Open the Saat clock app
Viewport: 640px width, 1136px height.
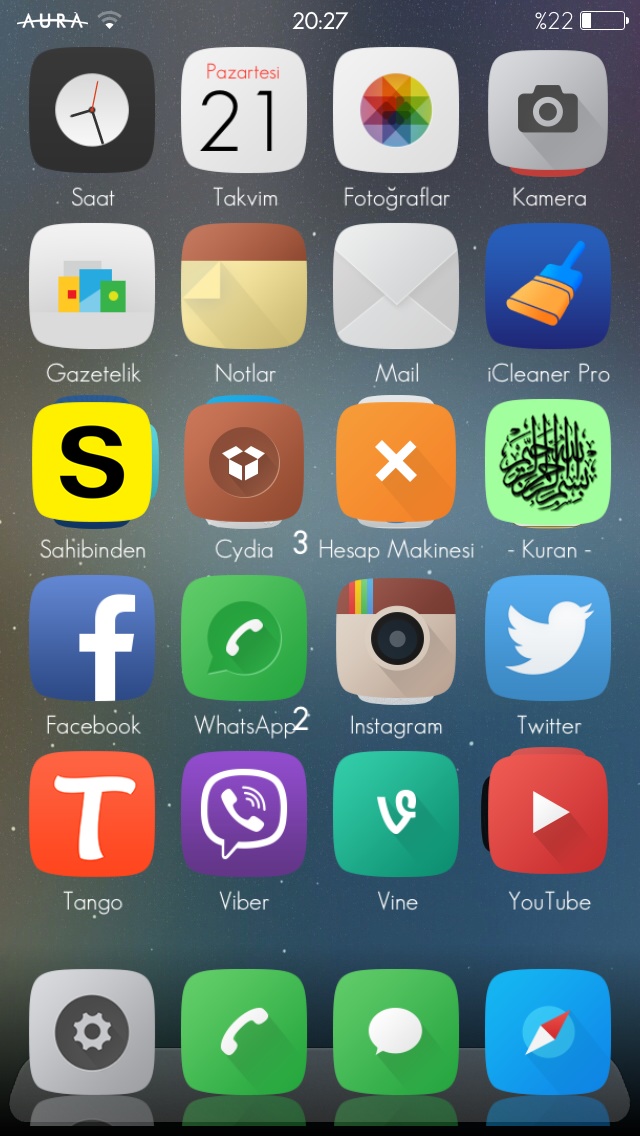[x=92, y=110]
